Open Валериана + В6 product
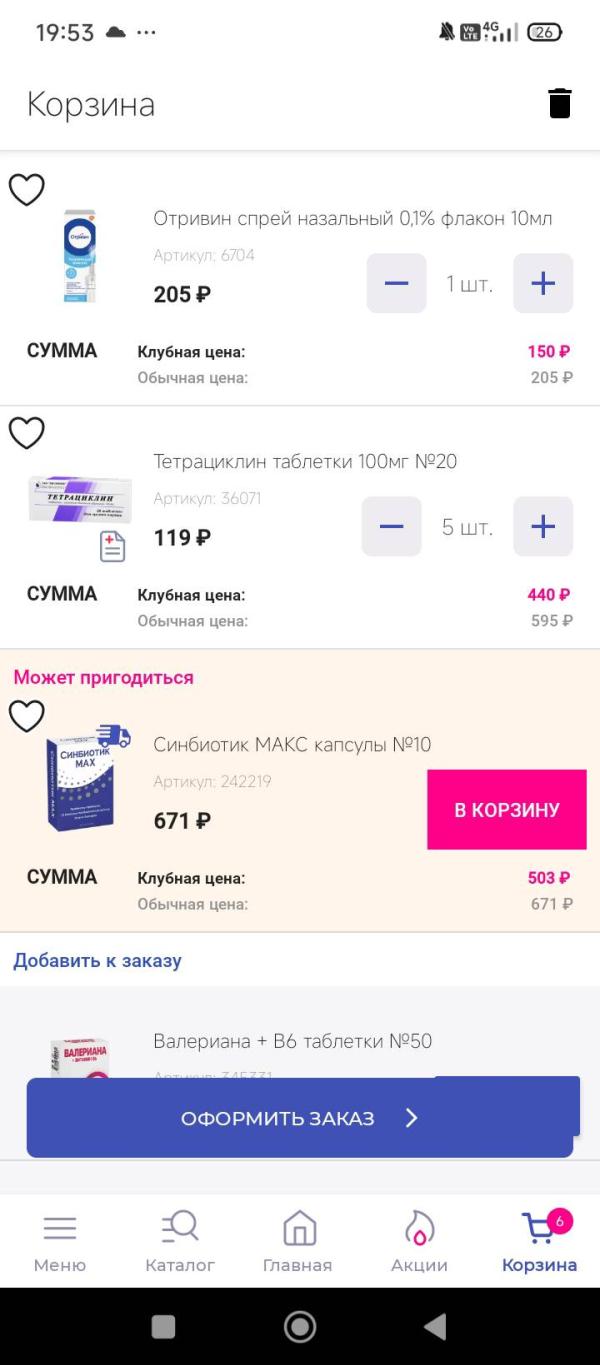 tap(292, 1041)
